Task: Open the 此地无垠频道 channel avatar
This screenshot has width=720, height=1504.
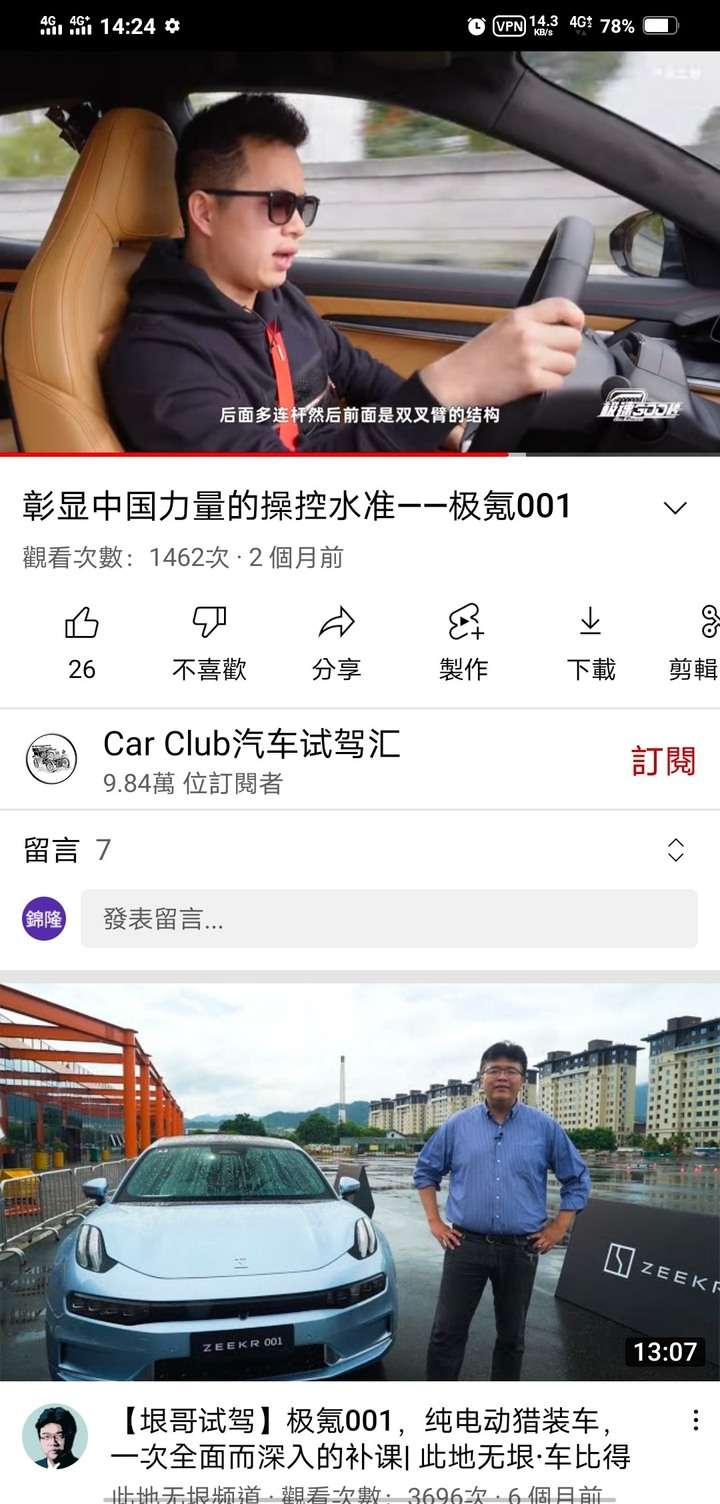Action: pos(54,1436)
